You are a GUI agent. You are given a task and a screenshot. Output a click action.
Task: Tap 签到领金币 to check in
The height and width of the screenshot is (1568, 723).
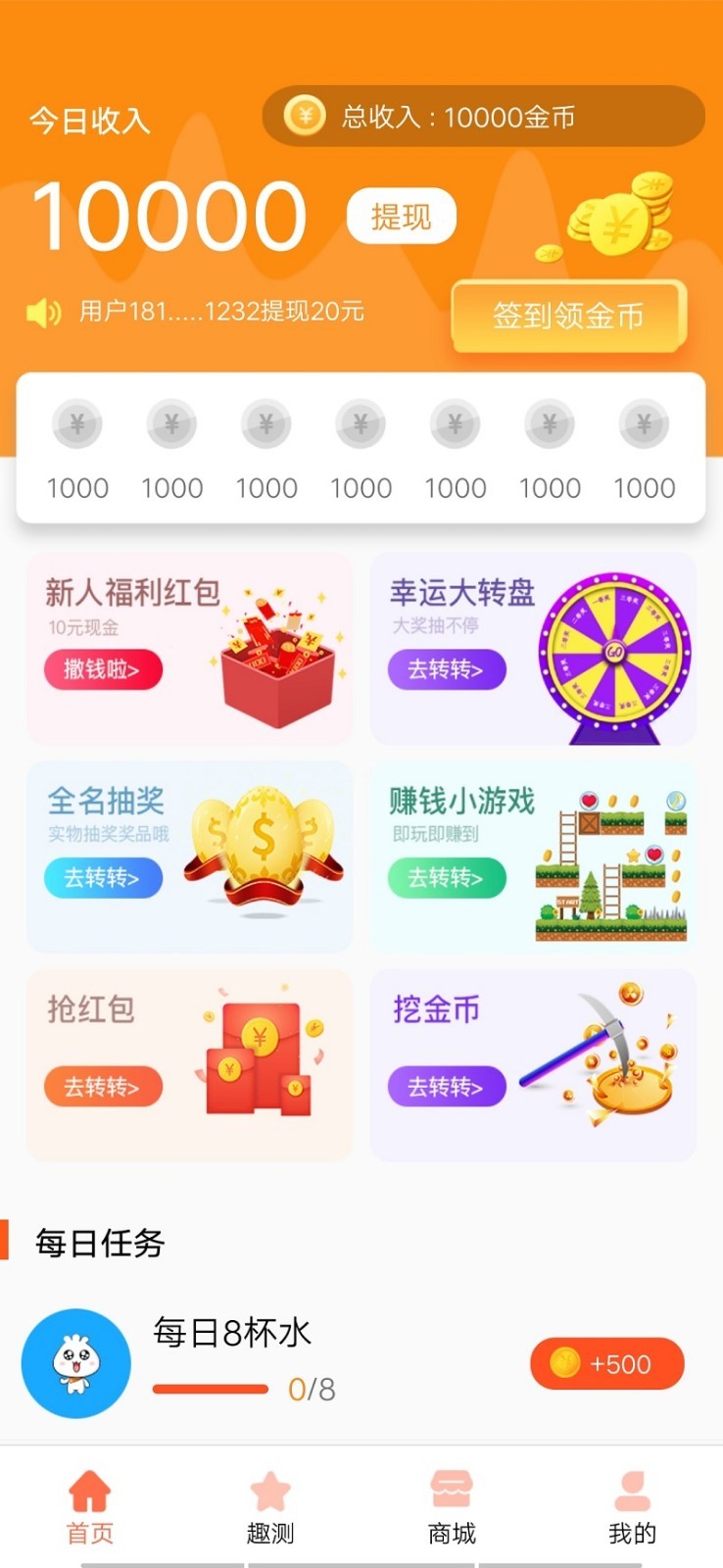(568, 316)
